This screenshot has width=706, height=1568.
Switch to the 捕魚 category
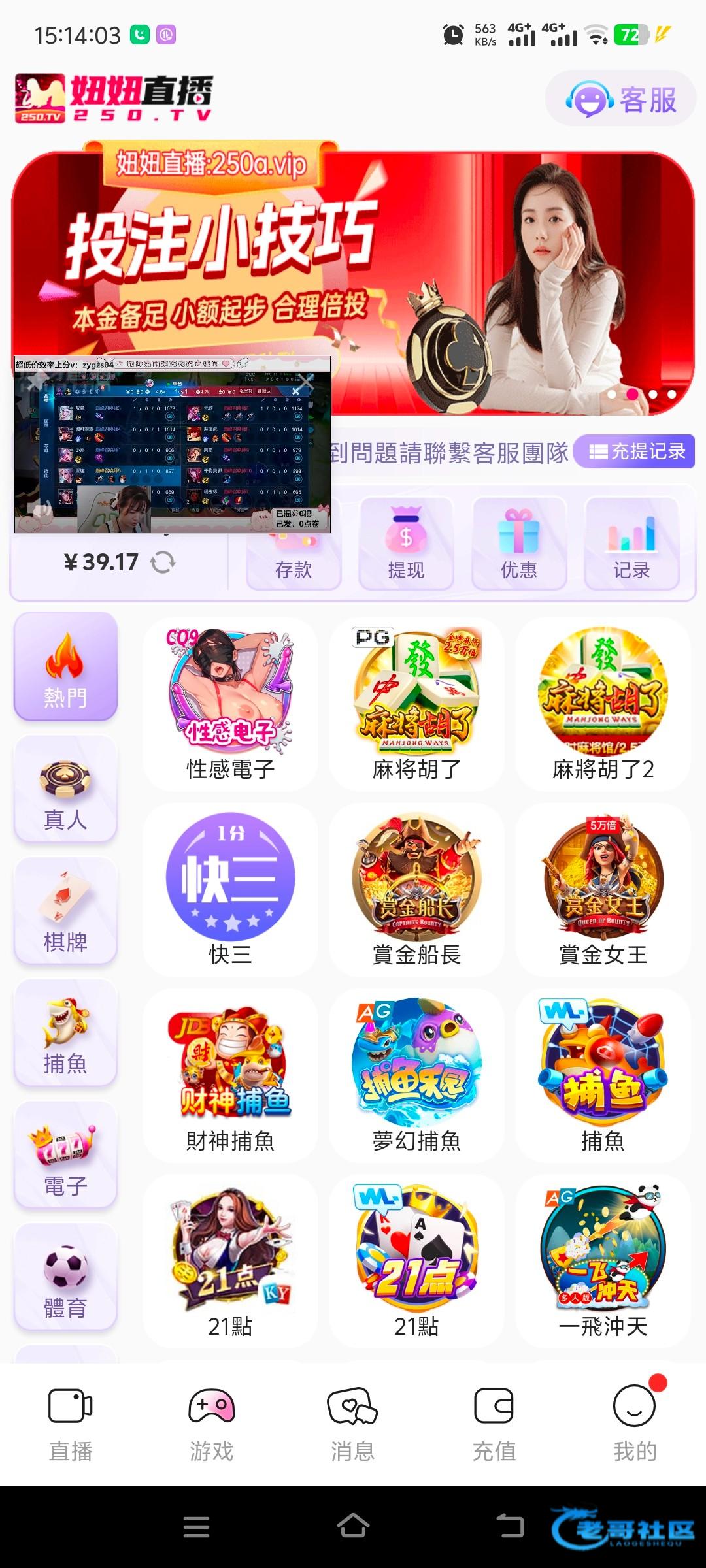pos(65,1034)
